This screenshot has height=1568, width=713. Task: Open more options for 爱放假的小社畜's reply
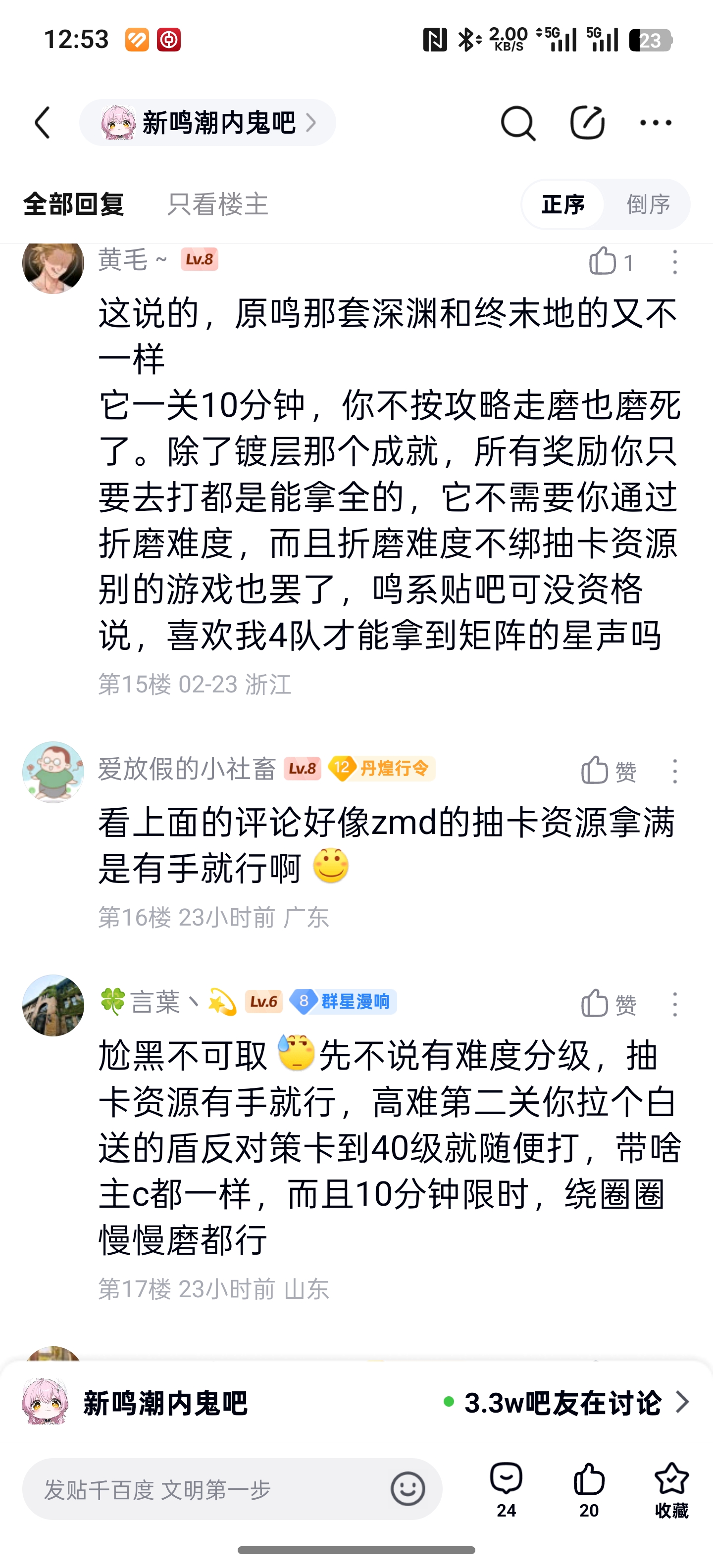[x=675, y=771]
